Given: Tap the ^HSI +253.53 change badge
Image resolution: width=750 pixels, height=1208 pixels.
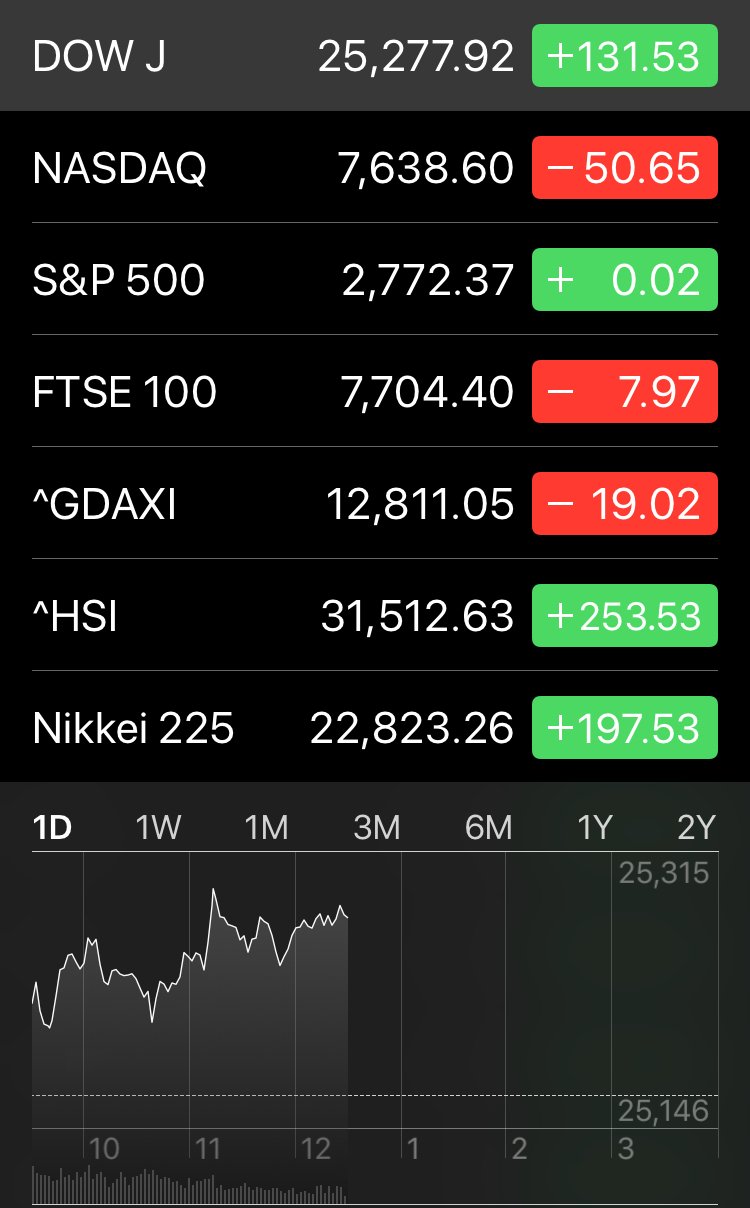Looking at the screenshot, I should click(x=624, y=616).
